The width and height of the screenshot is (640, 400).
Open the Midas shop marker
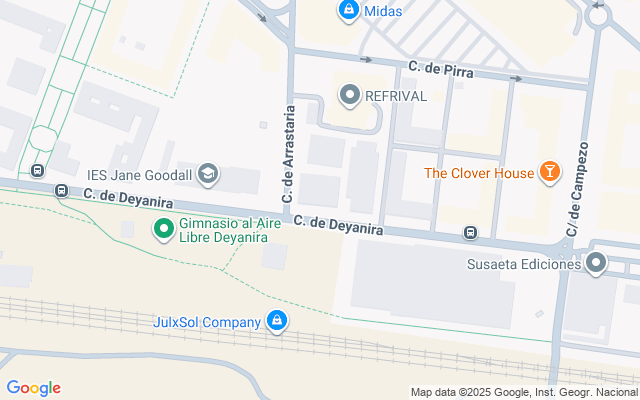coord(348,10)
